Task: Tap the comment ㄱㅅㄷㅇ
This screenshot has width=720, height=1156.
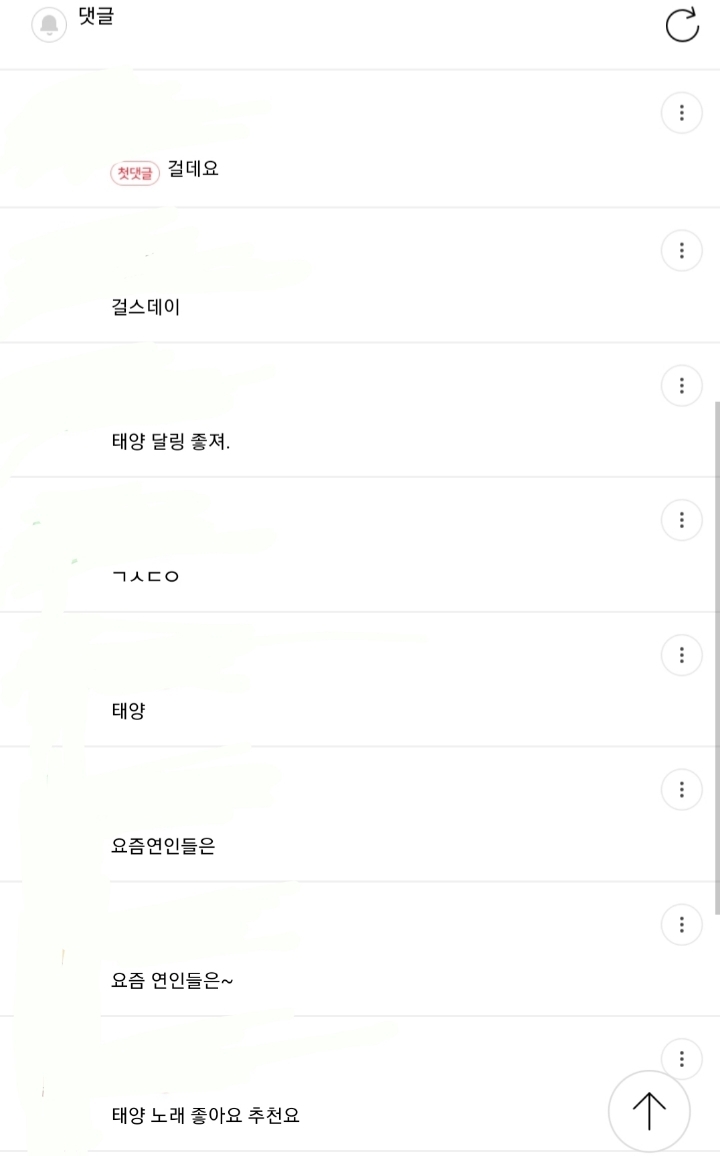Action: click(145, 576)
